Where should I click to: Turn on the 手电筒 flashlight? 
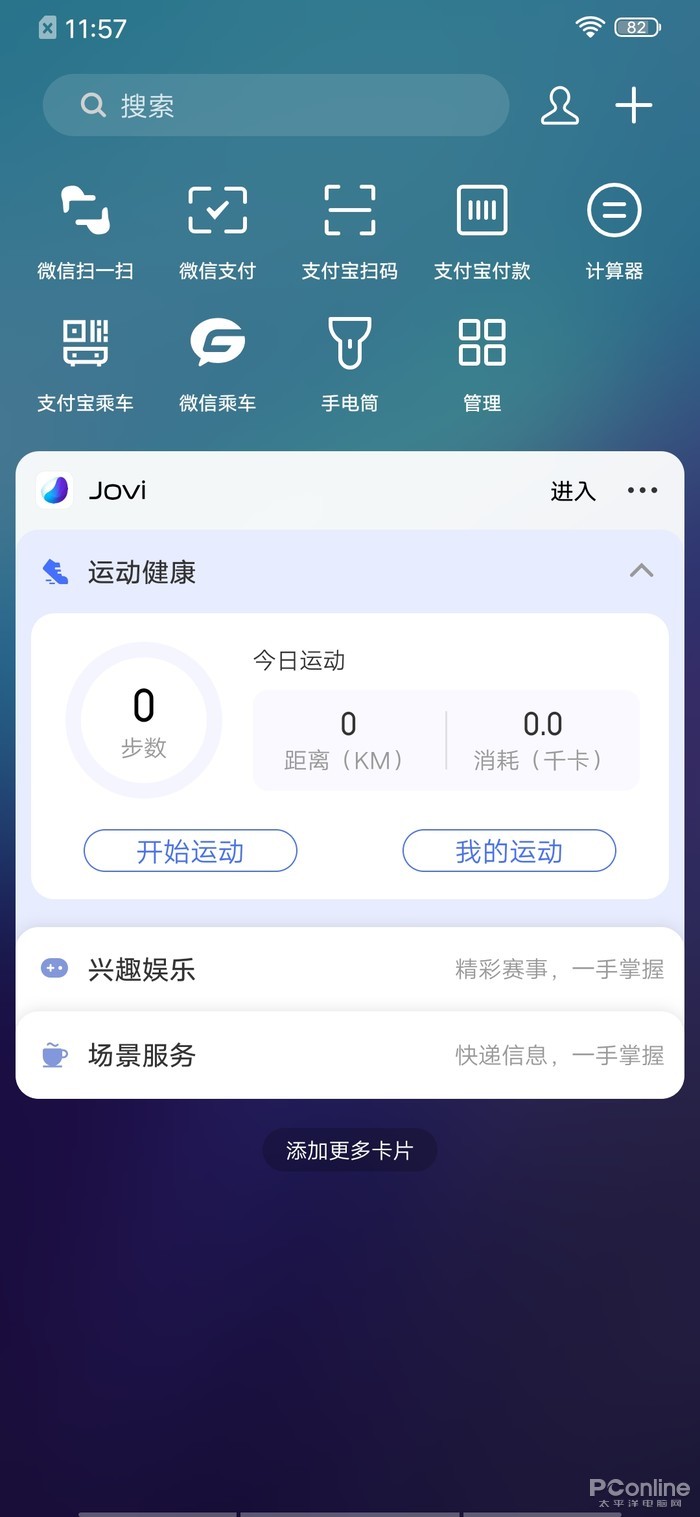tap(350, 365)
